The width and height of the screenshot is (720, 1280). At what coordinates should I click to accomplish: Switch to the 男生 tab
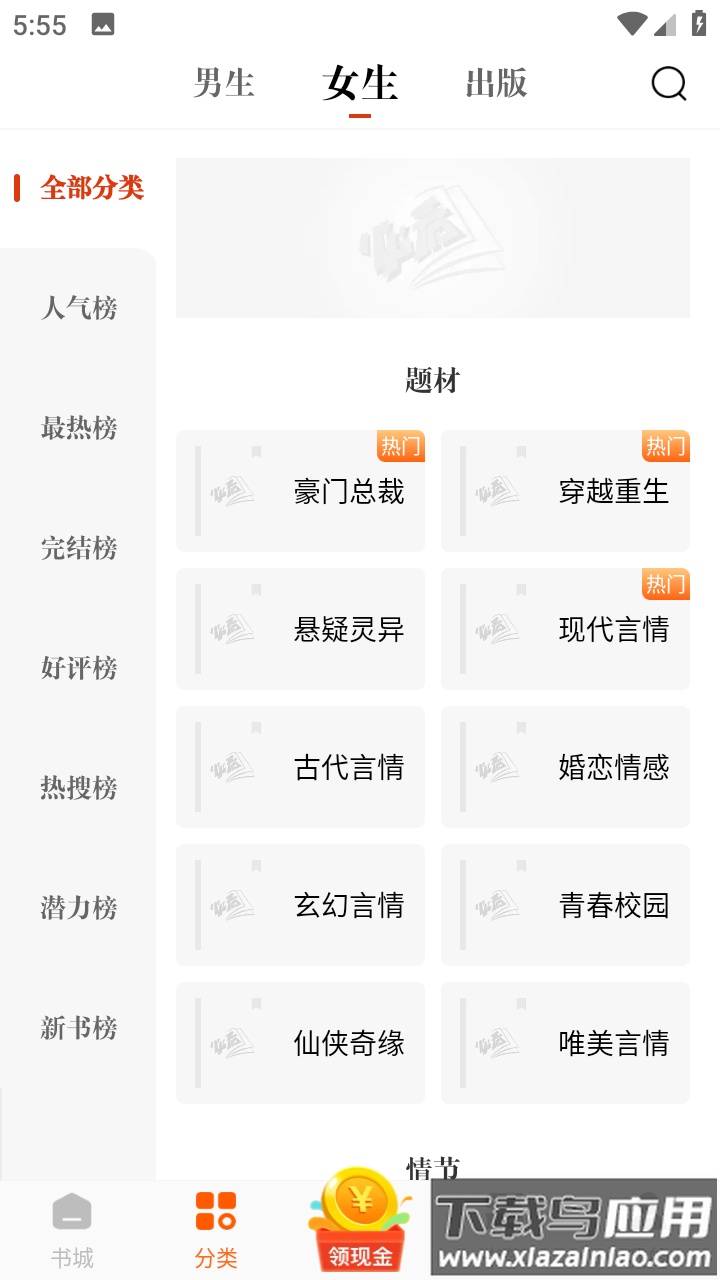click(x=226, y=84)
